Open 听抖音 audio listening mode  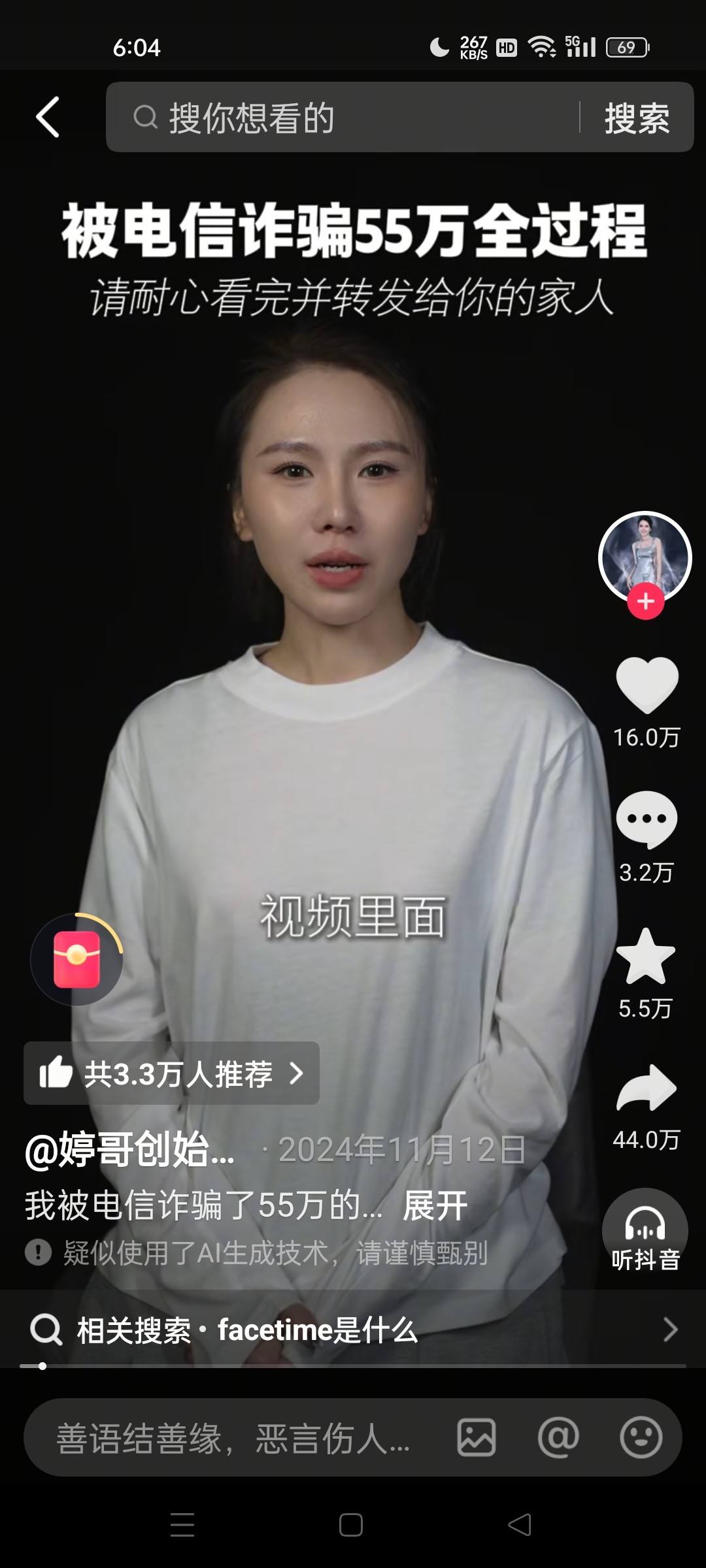pyautogui.click(x=645, y=1232)
